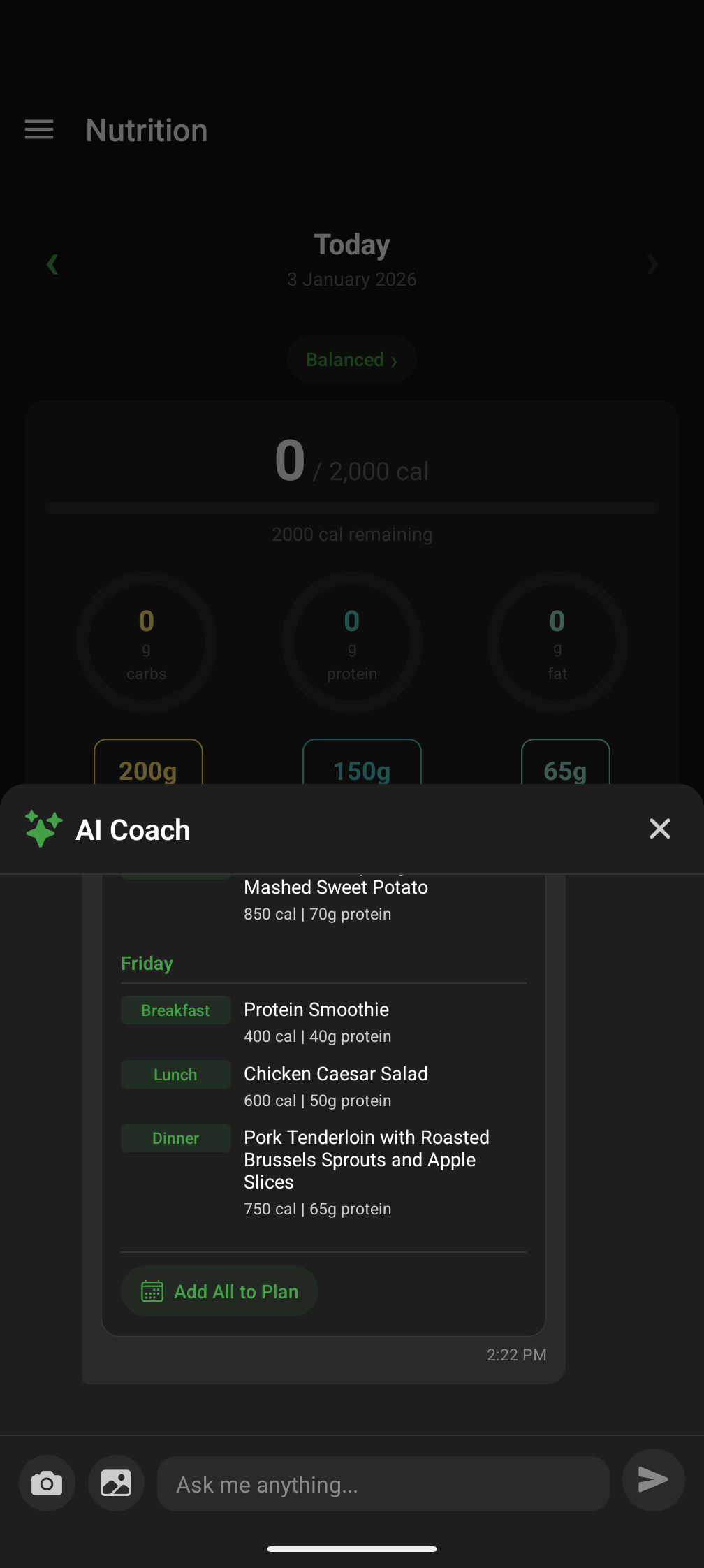Open the camera to snap a meal photo
Viewport: 704px width, 1568px height.
[x=47, y=1483]
